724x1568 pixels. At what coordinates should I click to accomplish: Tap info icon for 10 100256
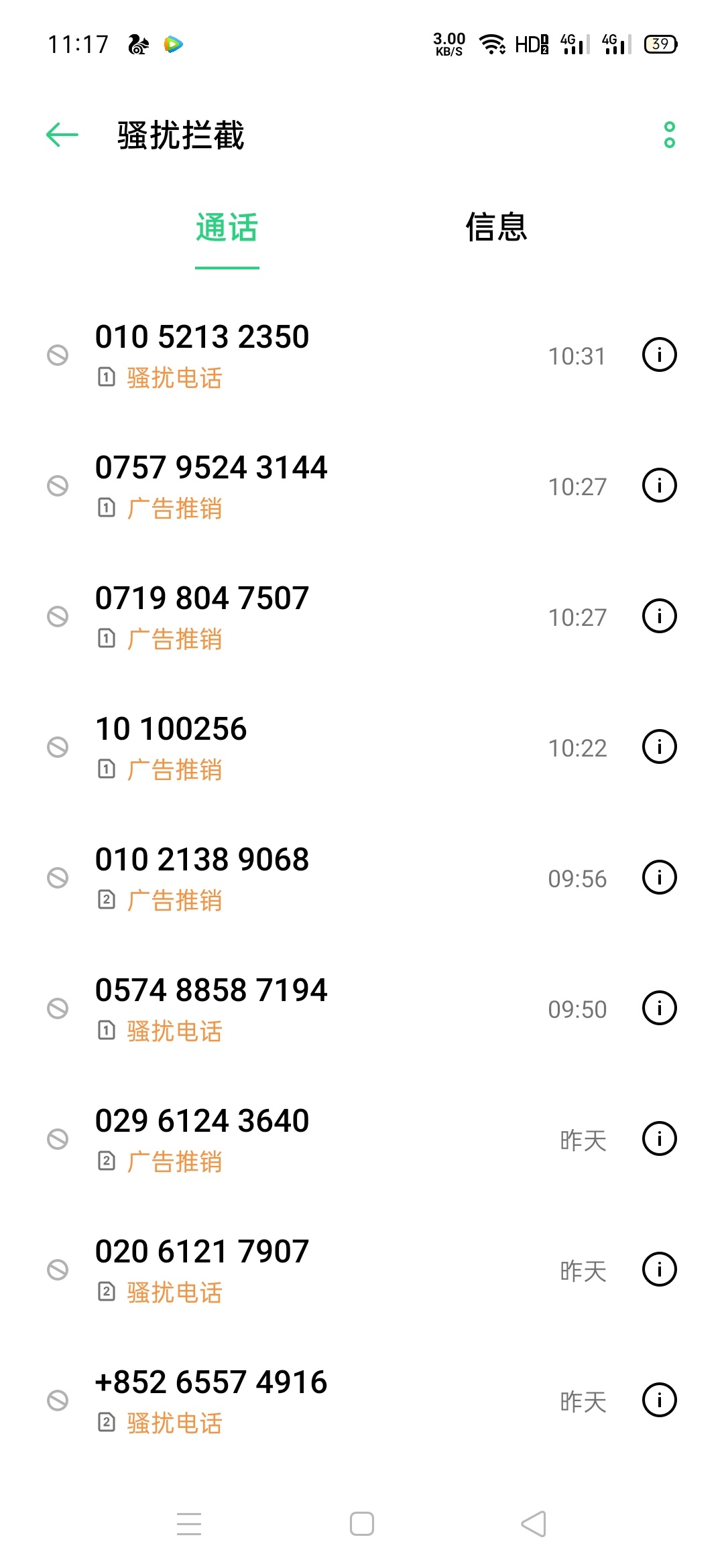(x=660, y=746)
